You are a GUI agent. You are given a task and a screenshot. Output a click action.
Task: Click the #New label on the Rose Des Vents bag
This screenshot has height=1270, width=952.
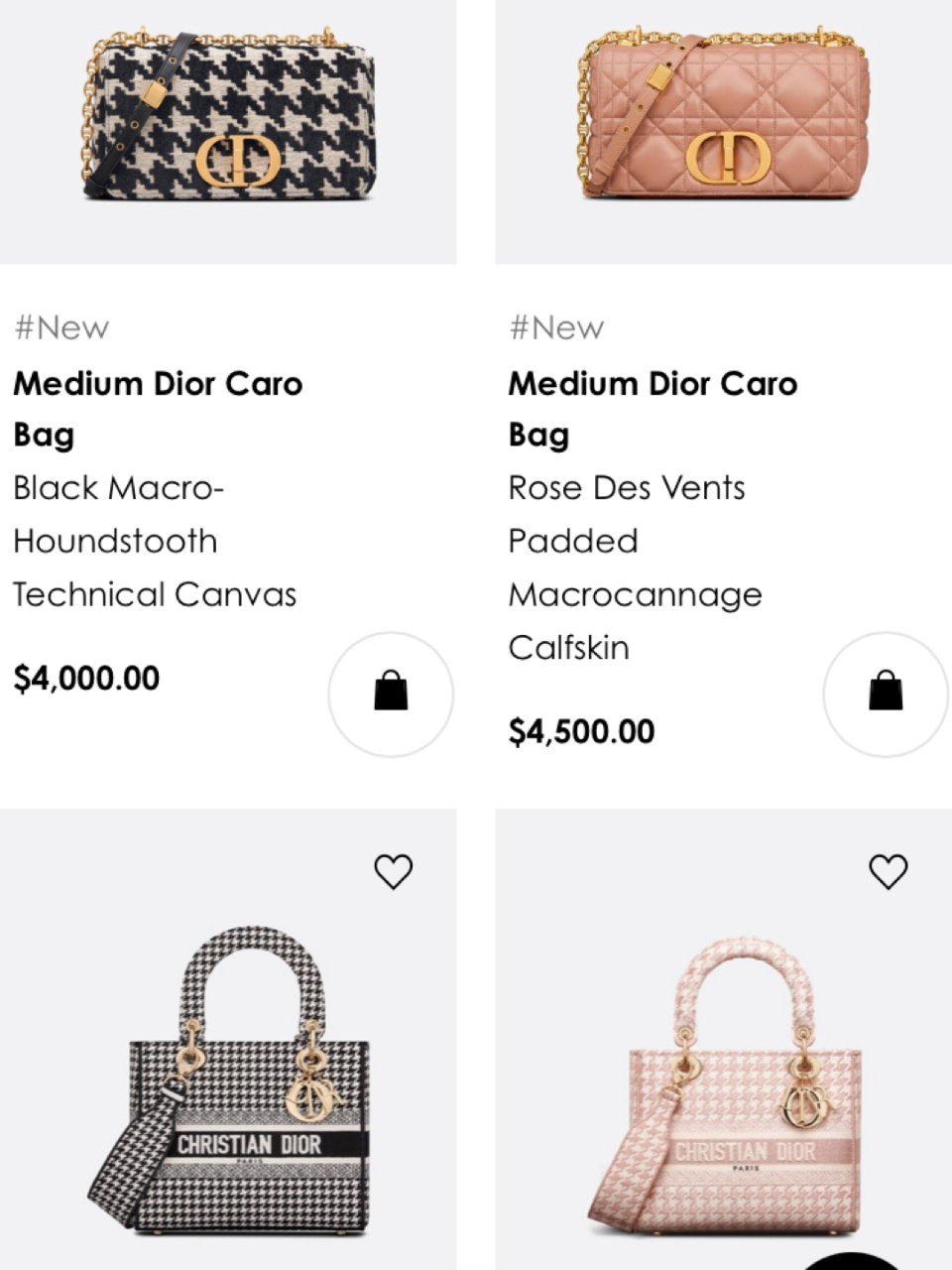[x=555, y=326]
